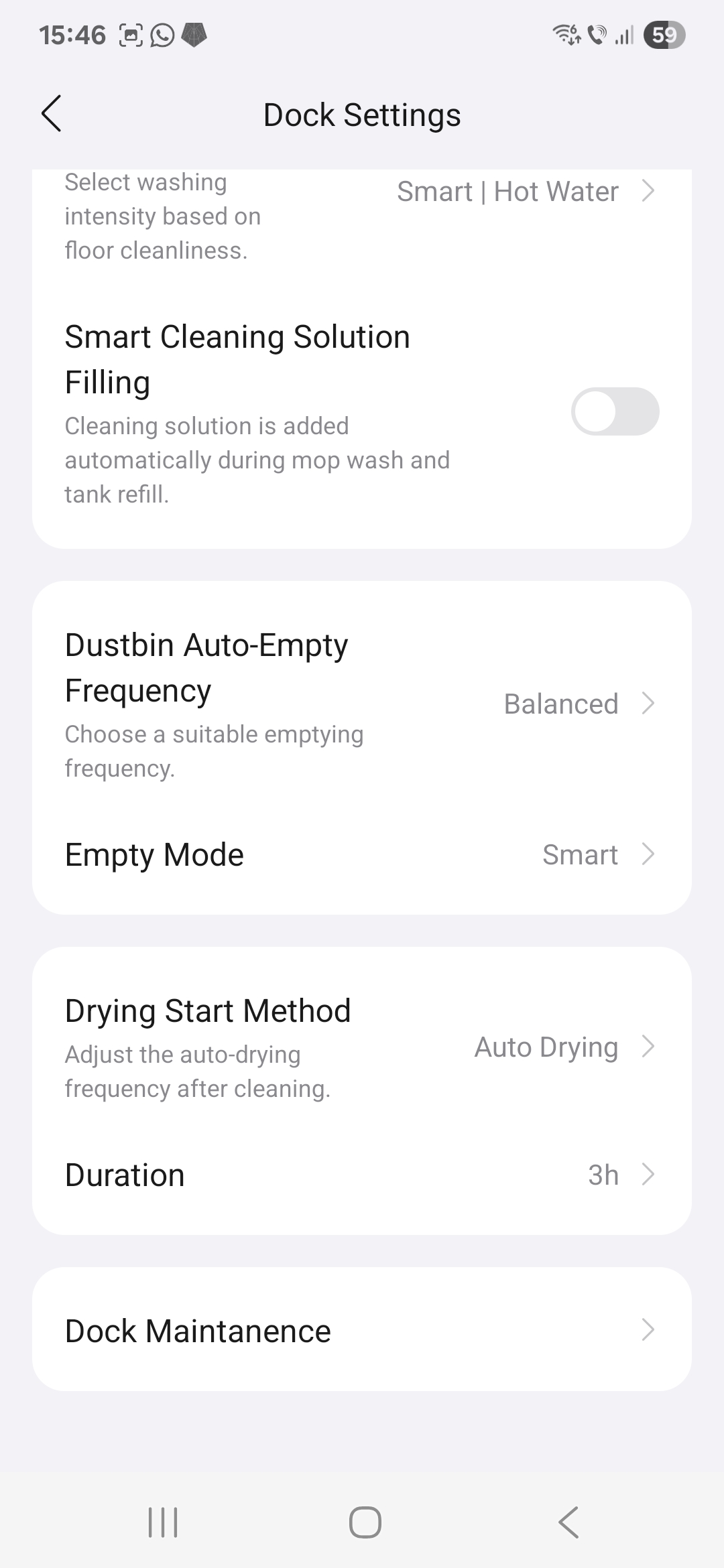
Task: Open Empty Mode options
Action: 362,854
